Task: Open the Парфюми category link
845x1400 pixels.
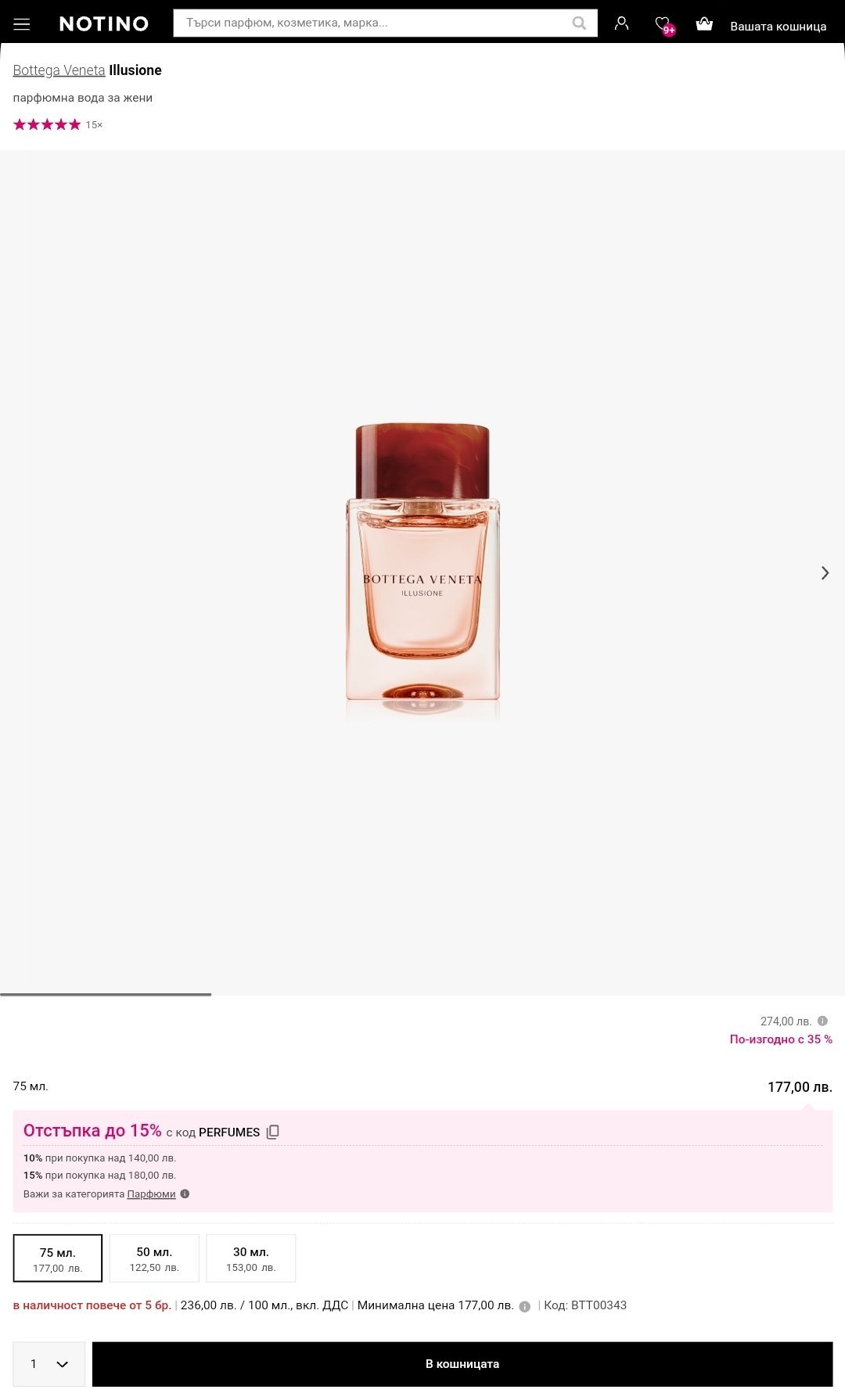Action: 151,1194
